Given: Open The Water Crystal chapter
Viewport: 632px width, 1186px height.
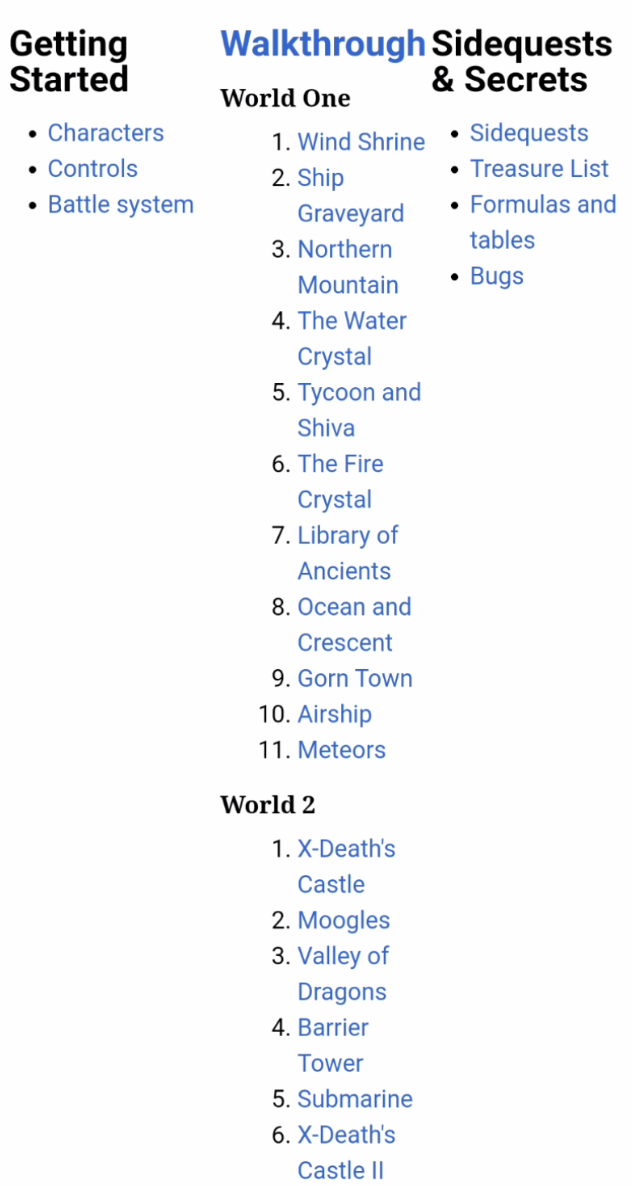Looking at the screenshot, I should coord(351,339).
